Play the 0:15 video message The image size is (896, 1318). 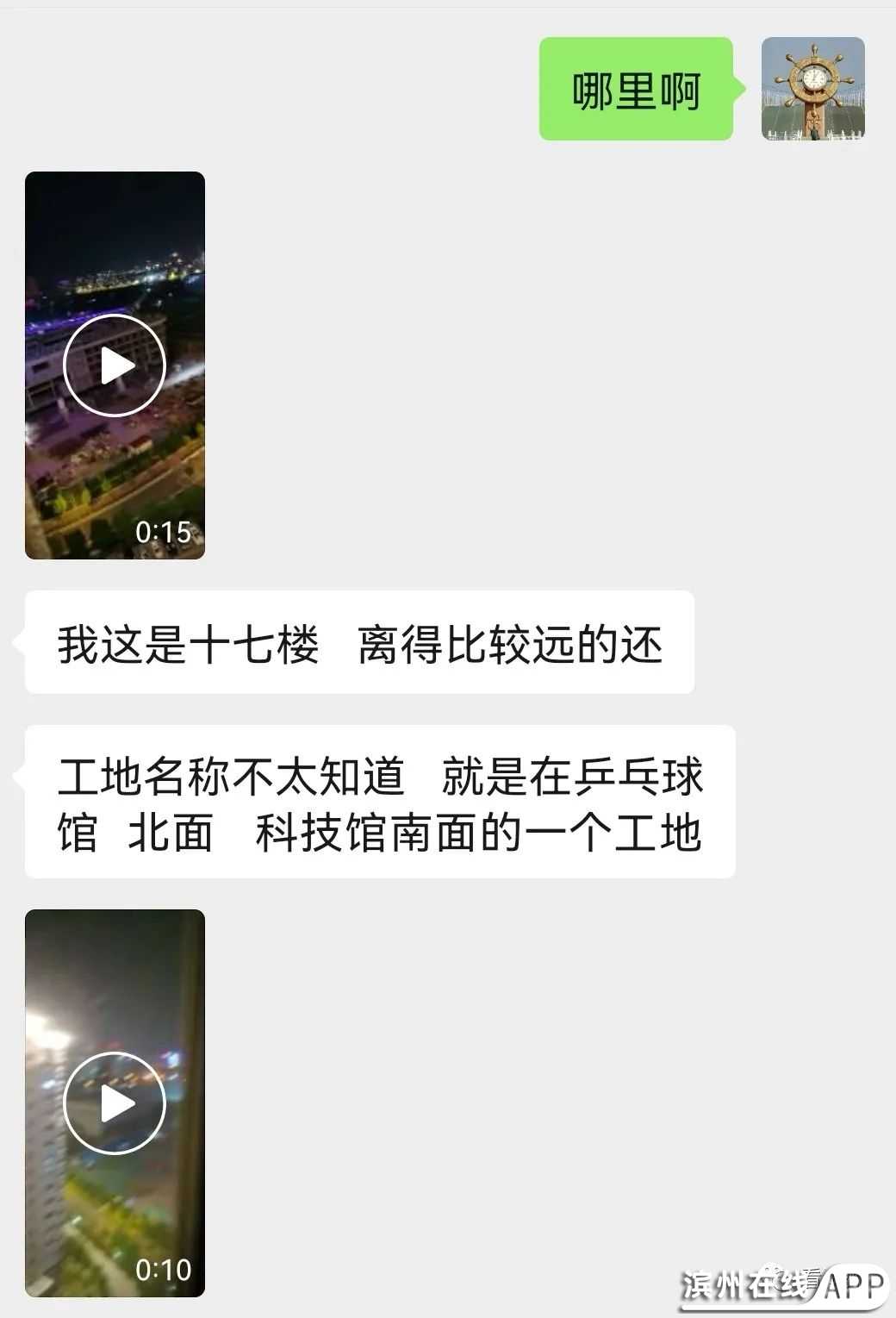[x=115, y=365]
